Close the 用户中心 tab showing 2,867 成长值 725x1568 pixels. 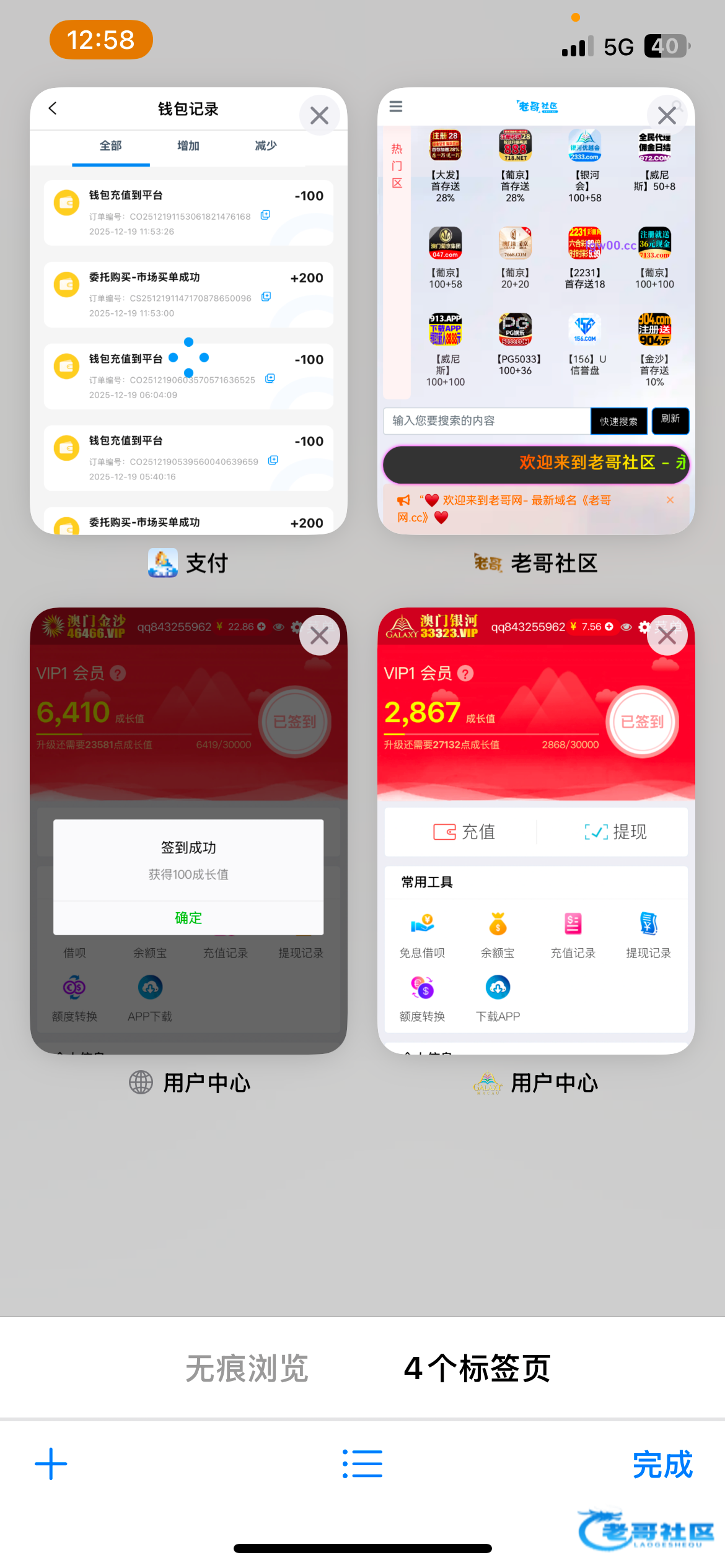(667, 635)
